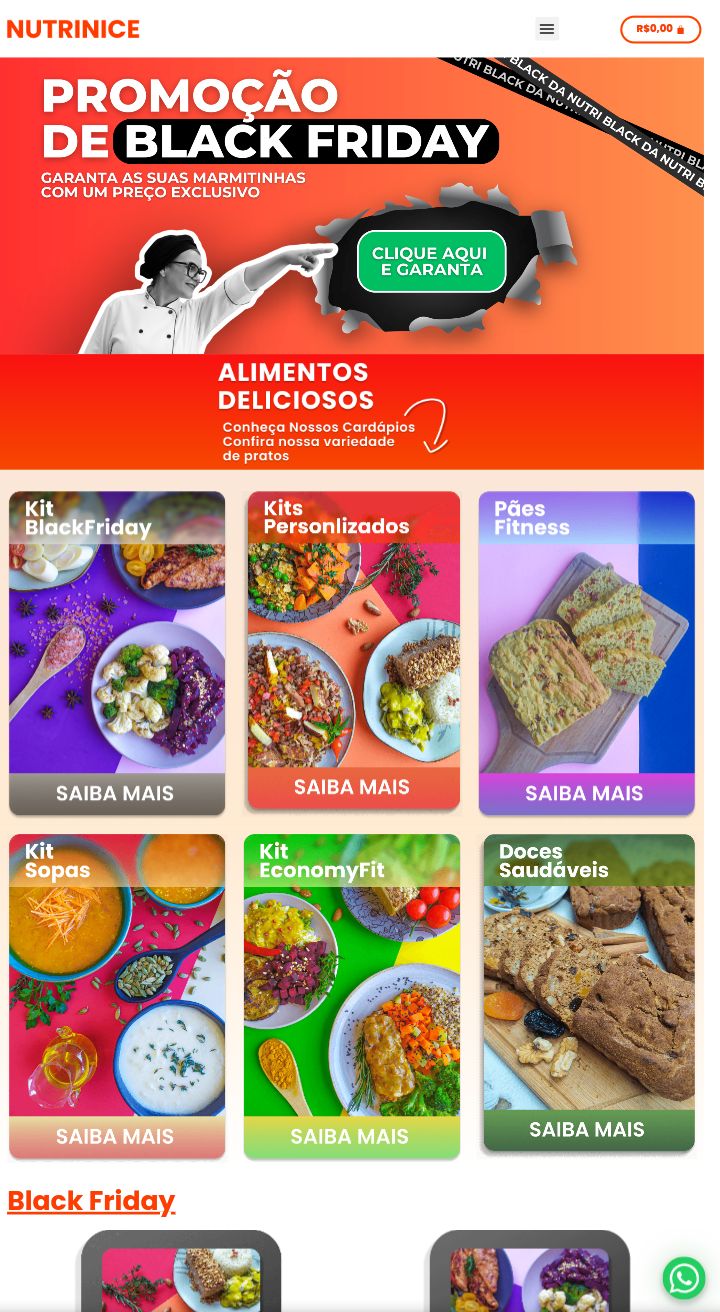Click the Conheça Nossos Cardápios text
The width and height of the screenshot is (720, 1312).
[318, 426]
